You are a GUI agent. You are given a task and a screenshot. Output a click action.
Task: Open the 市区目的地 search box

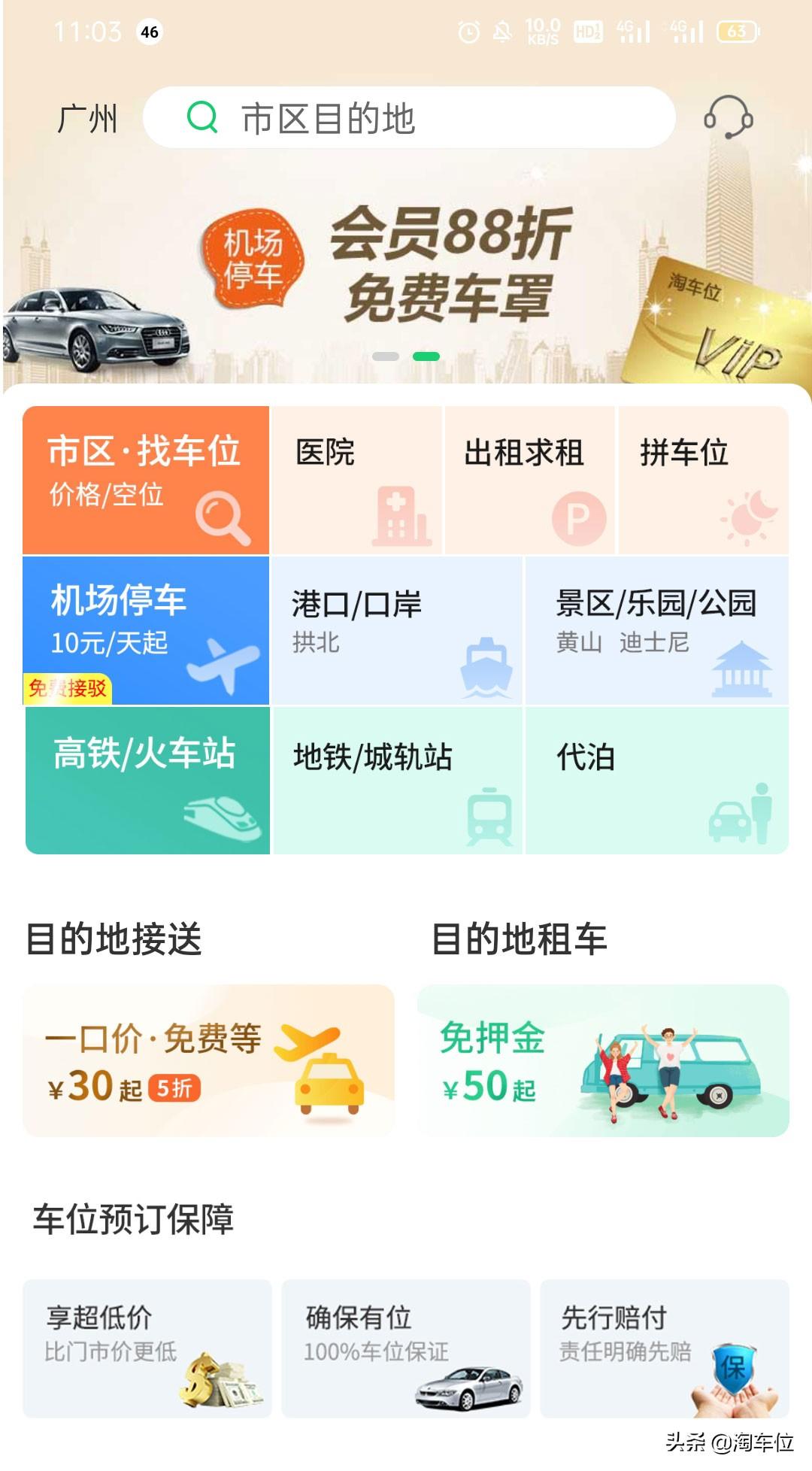pyautogui.click(x=409, y=118)
